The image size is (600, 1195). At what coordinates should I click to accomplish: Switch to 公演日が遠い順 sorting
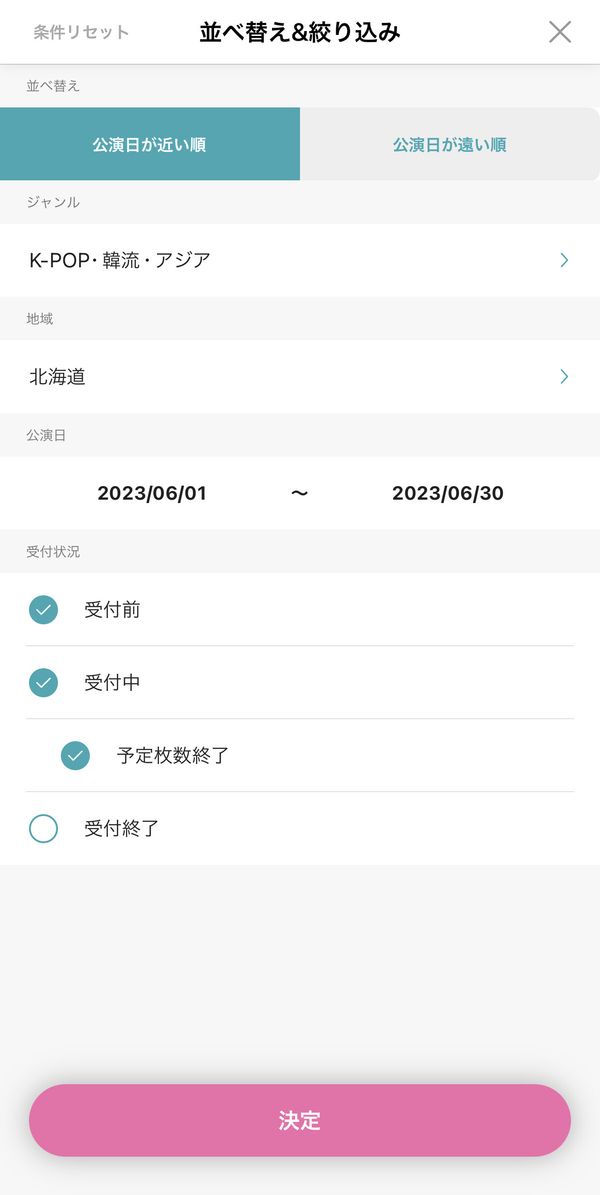point(450,144)
